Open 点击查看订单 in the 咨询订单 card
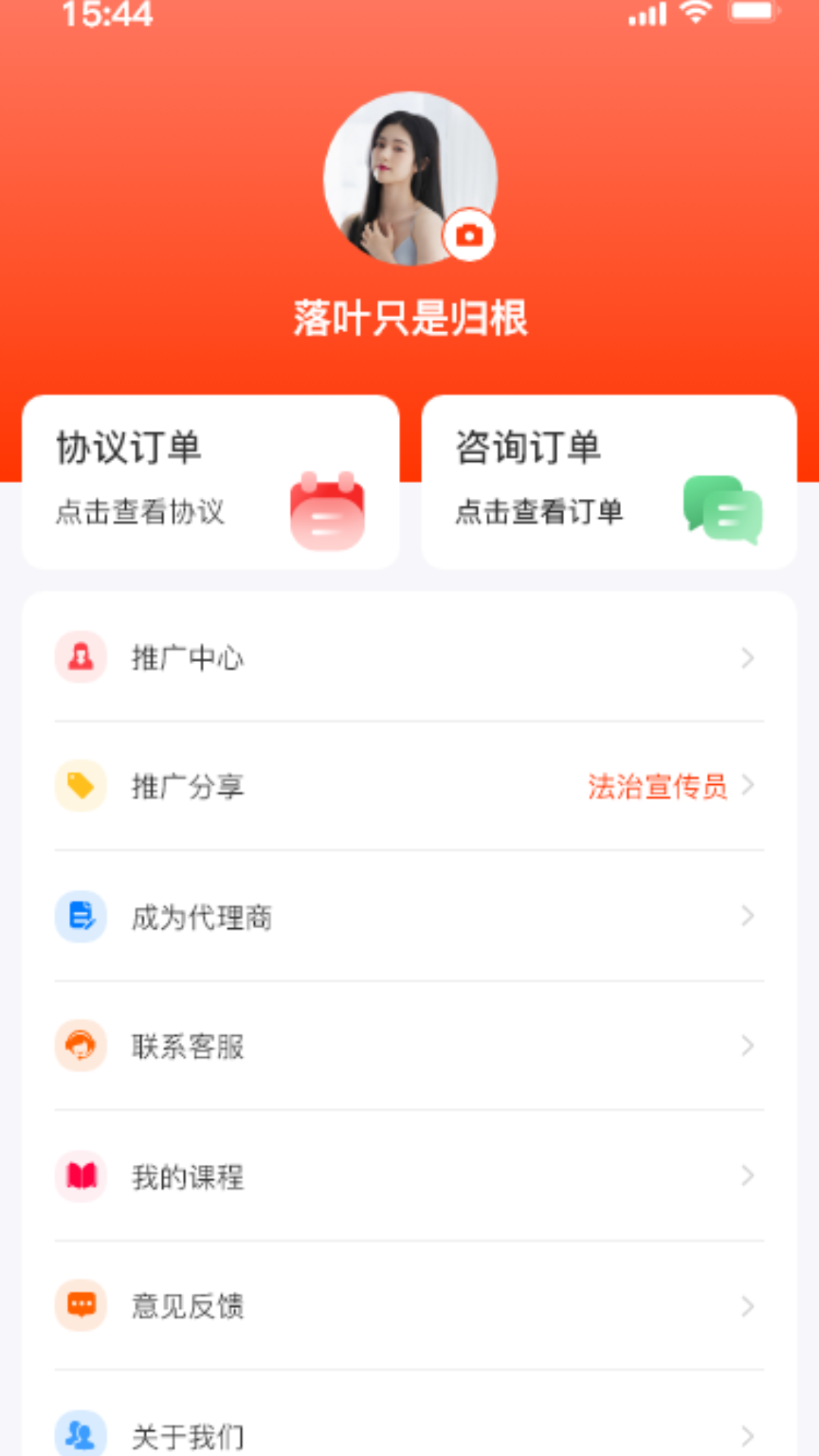The width and height of the screenshot is (819, 1456). pyautogui.click(x=538, y=513)
